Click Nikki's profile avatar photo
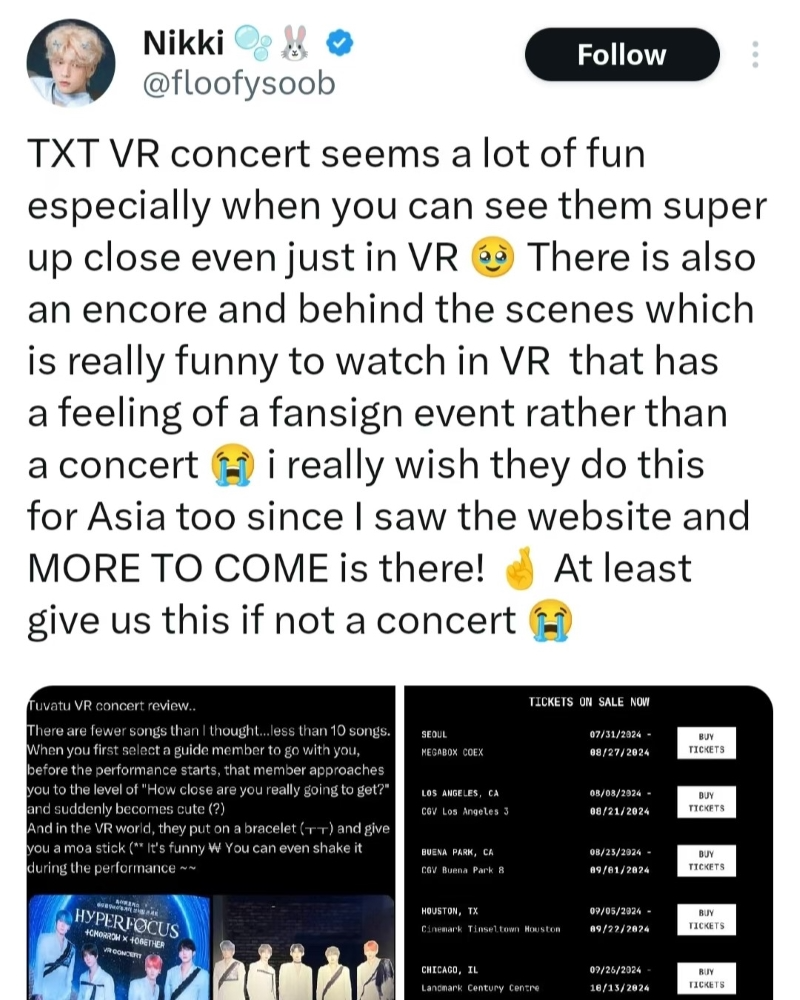This screenshot has height=1000, width=800. (73, 62)
